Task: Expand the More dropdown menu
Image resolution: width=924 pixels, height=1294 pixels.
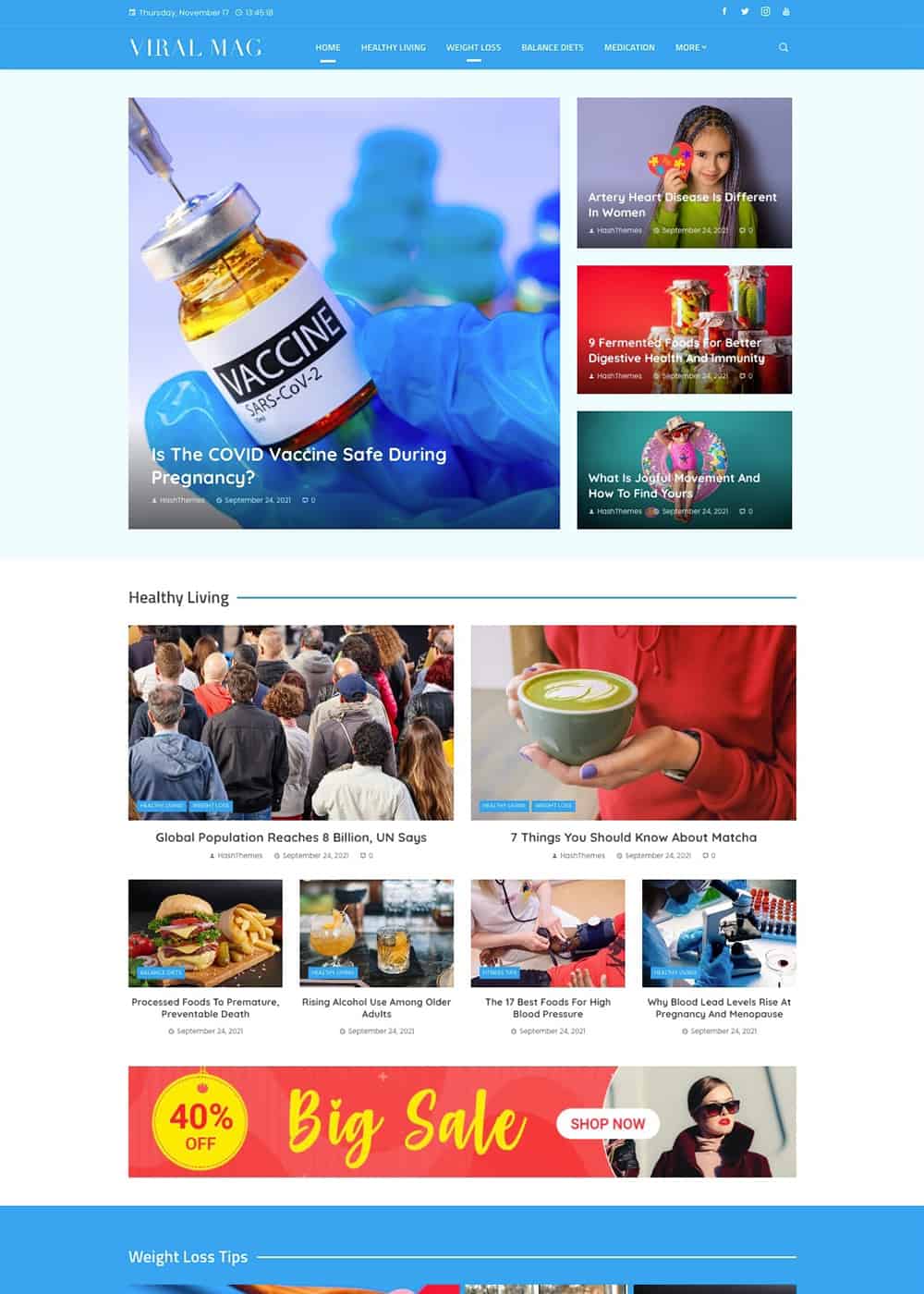Action: 690,47
